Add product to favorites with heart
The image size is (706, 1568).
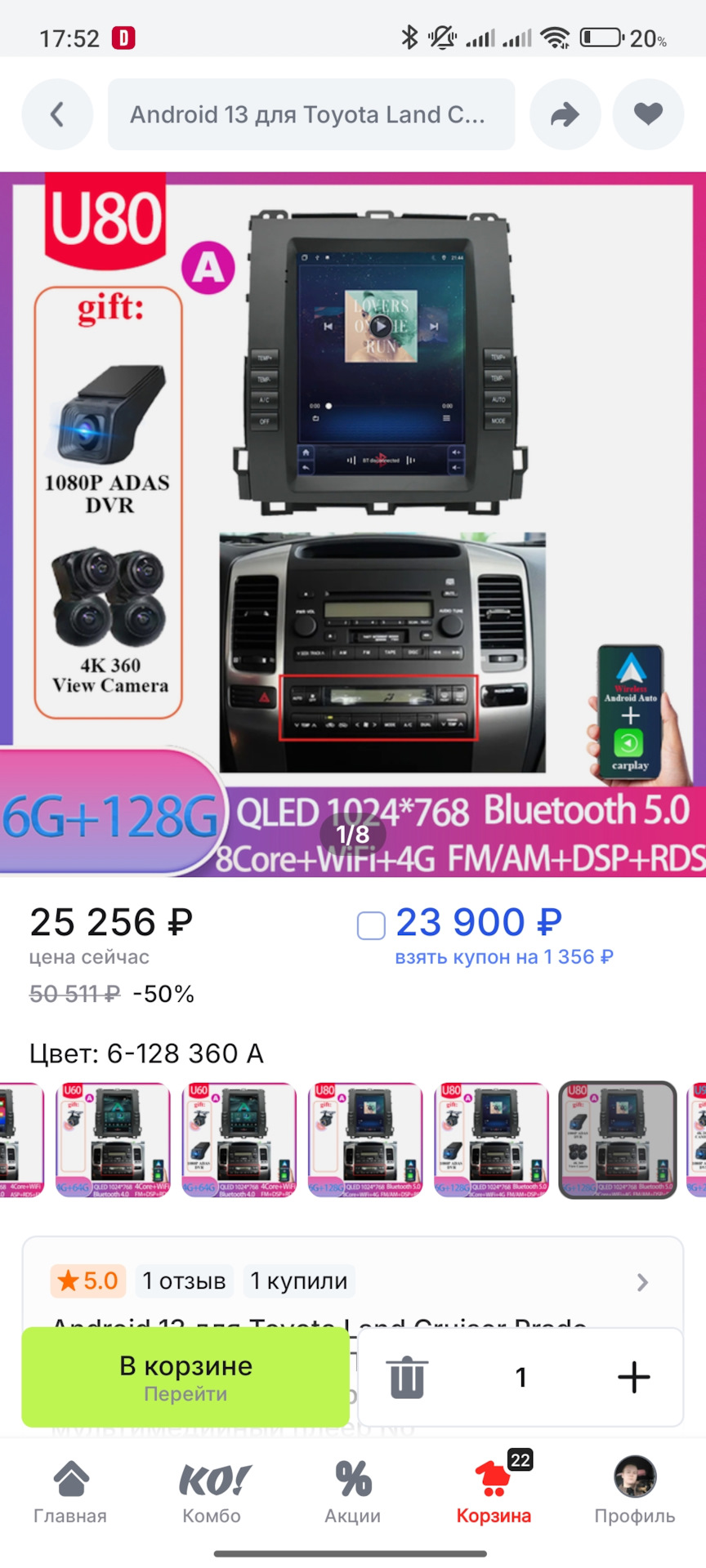[648, 114]
